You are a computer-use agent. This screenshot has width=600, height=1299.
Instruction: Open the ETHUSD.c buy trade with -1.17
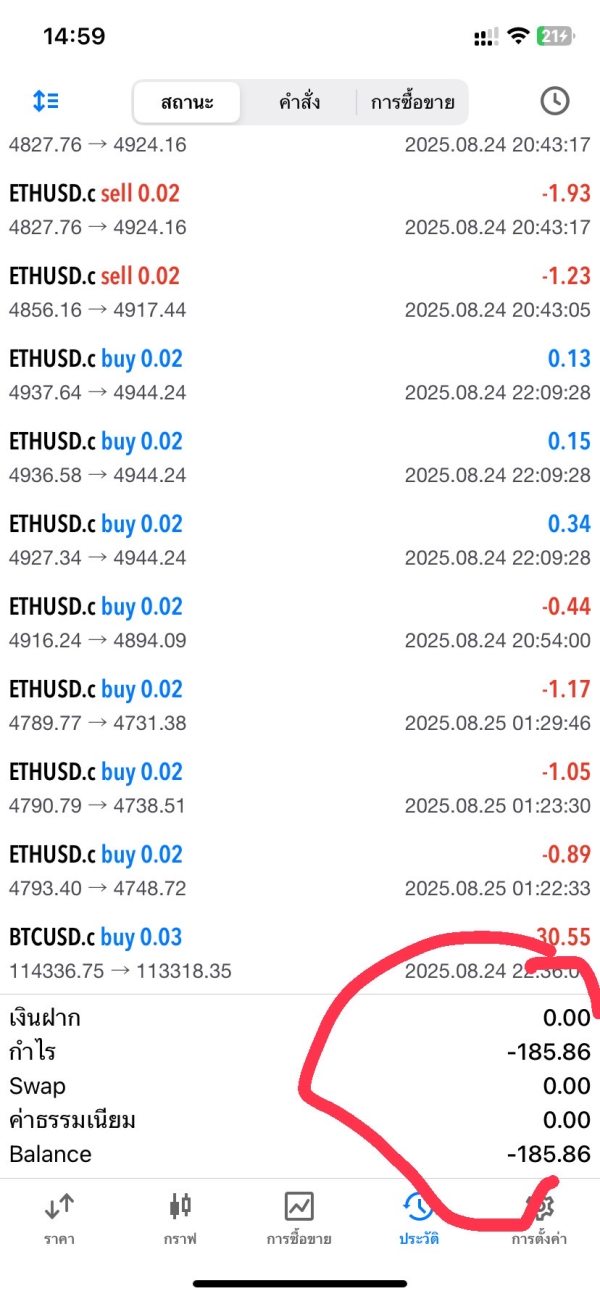tap(300, 706)
